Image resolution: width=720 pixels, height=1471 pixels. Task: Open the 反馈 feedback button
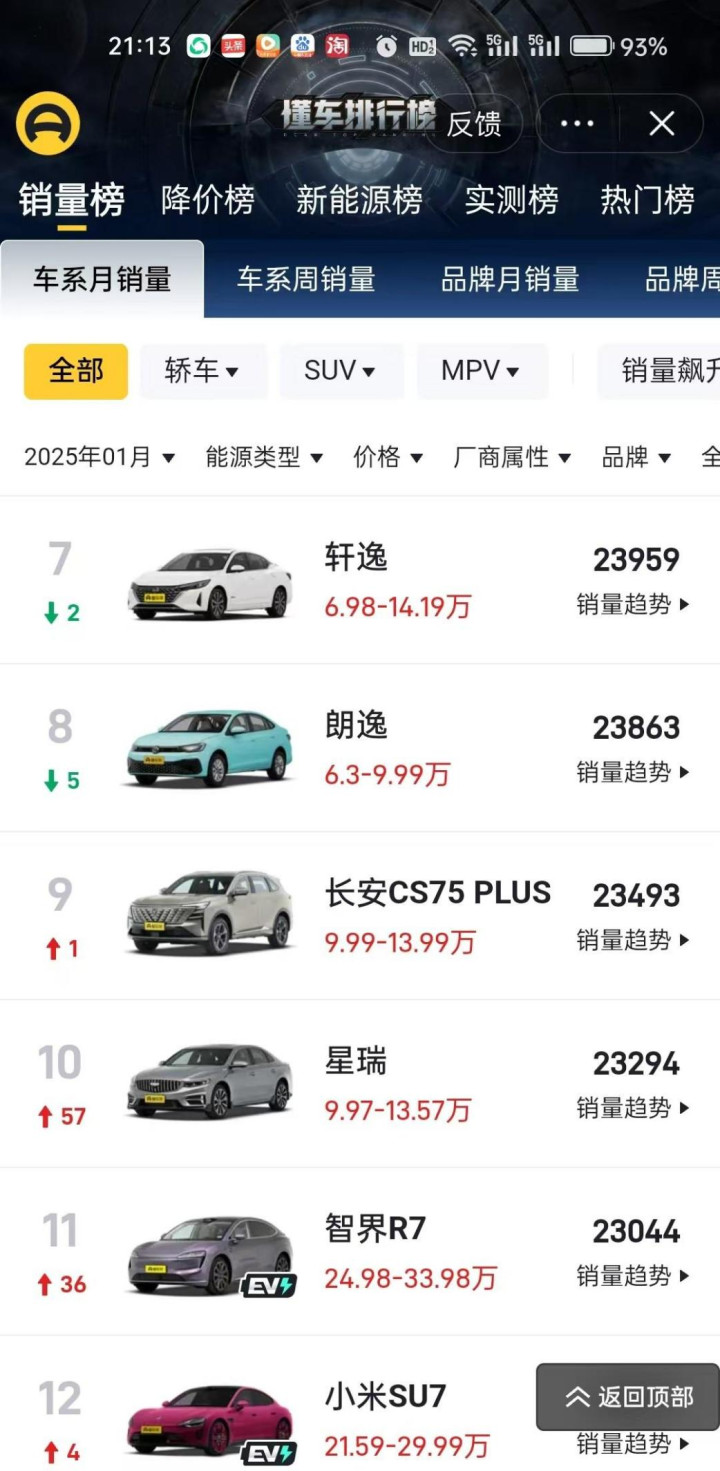[x=474, y=124]
